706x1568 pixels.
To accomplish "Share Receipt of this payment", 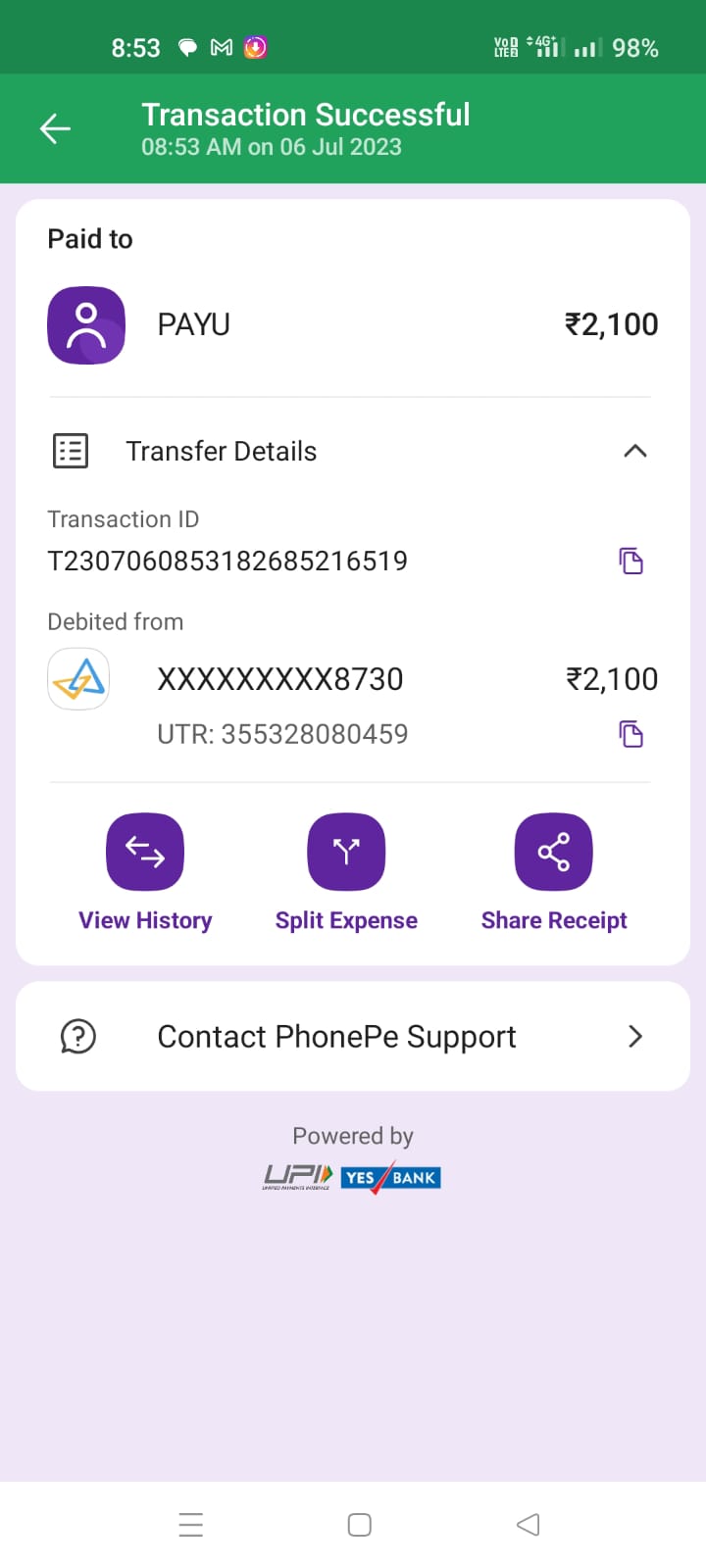I will (554, 853).
